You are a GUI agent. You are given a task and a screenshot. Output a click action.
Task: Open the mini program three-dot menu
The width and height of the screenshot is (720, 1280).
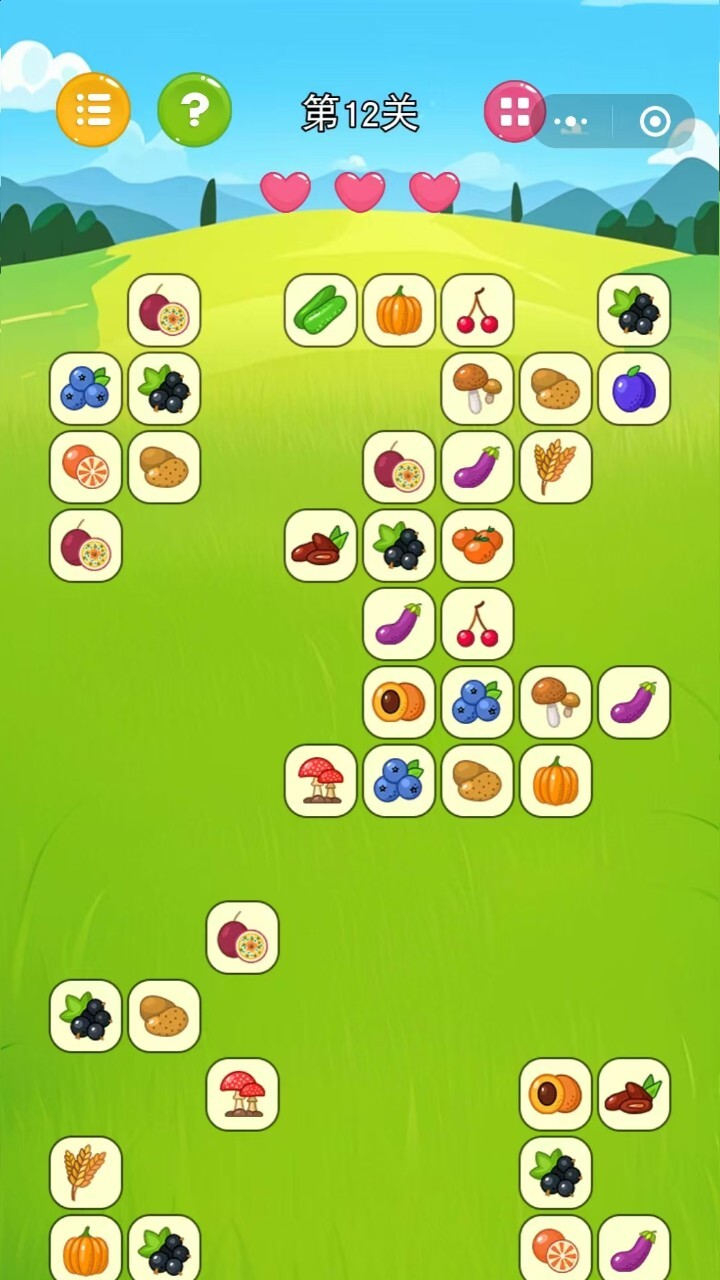[571, 122]
